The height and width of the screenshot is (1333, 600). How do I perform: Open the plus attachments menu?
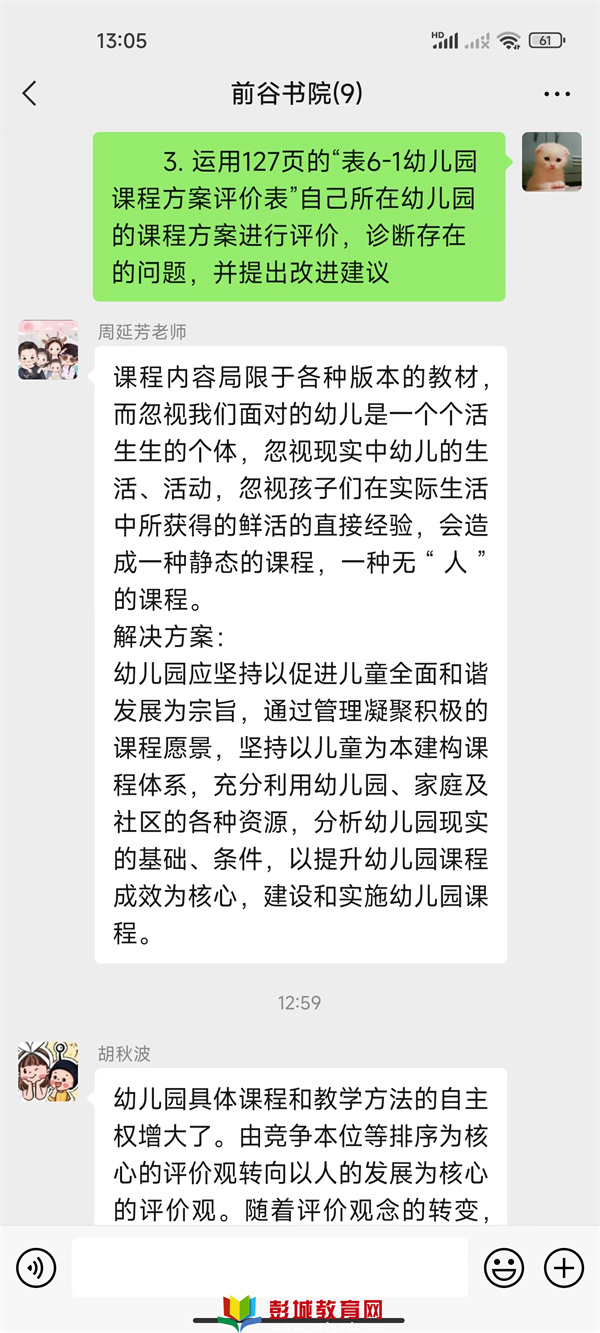[x=564, y=1268]
